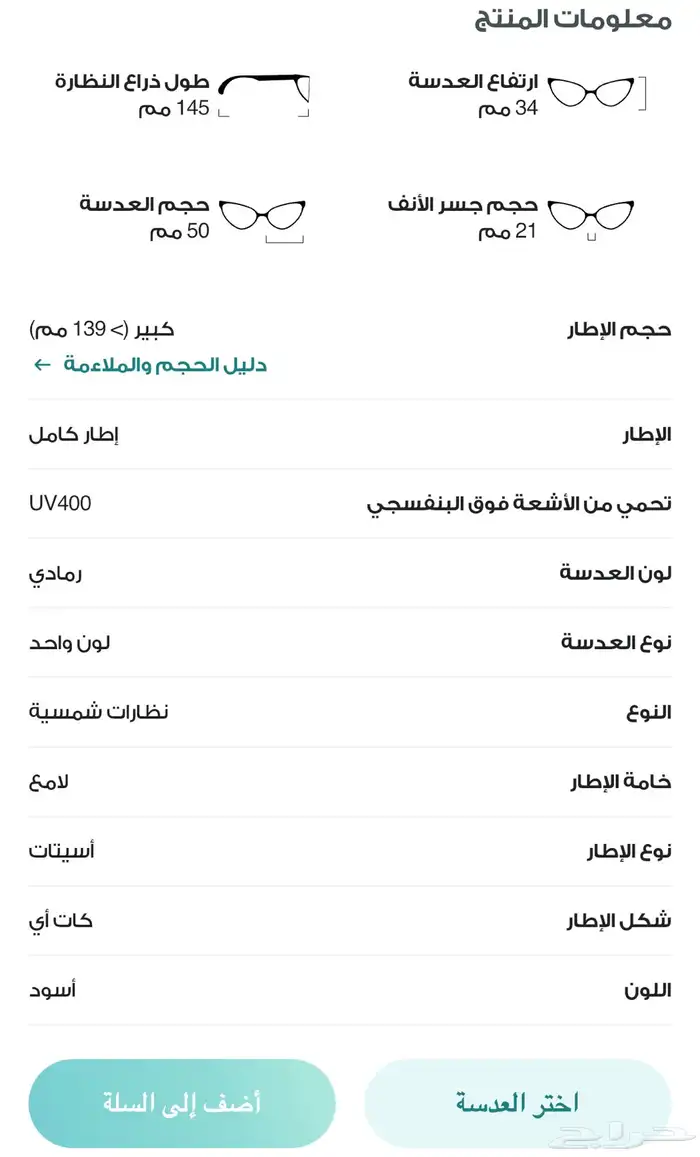This screenshot has height=1157, width=700.
Task: Tap the اختر العدسة button
Action: click(x=517, y=1103)
